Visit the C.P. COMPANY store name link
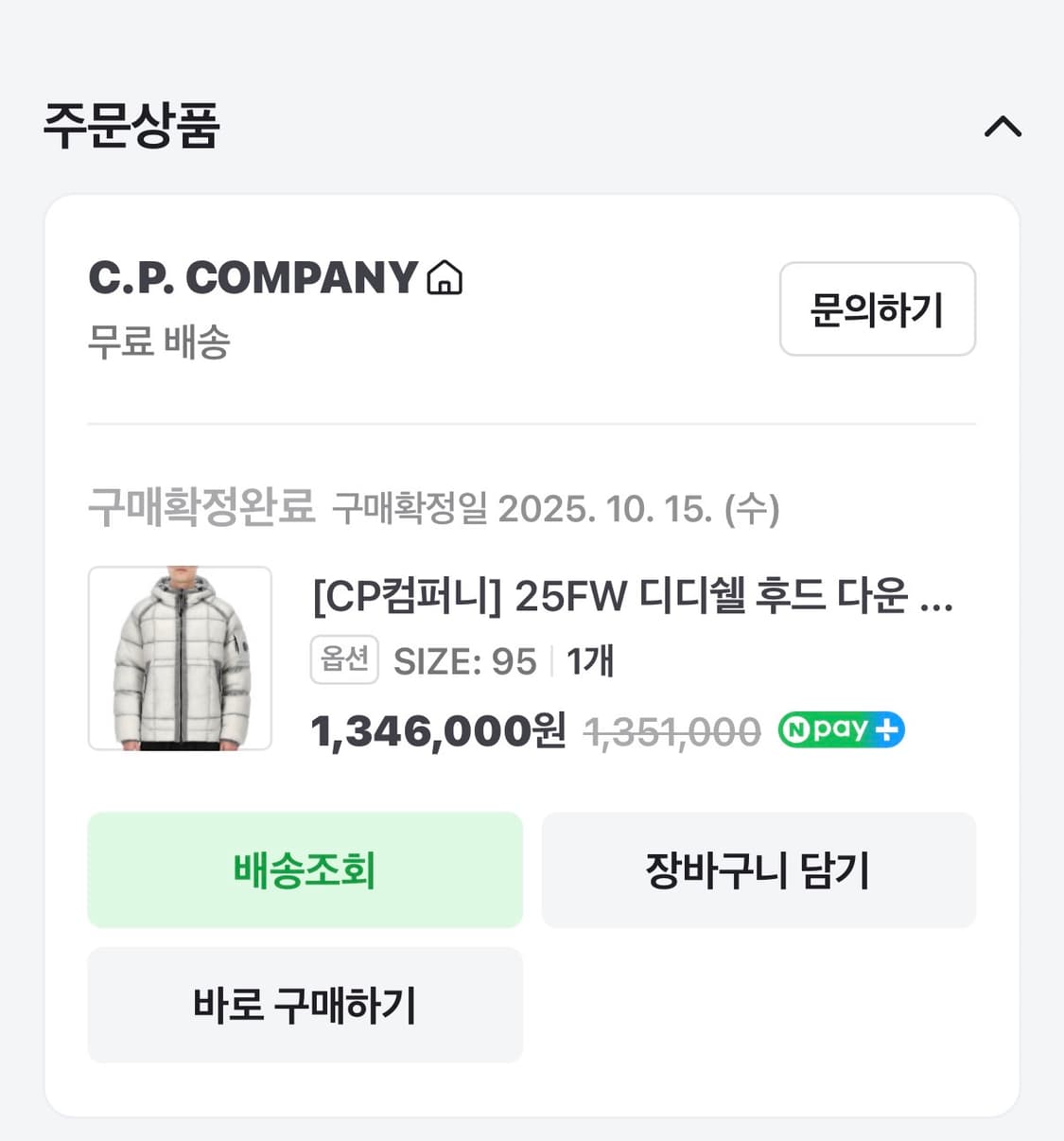The width and height of the screenshot is (1064, 1141). pos(251,276)
